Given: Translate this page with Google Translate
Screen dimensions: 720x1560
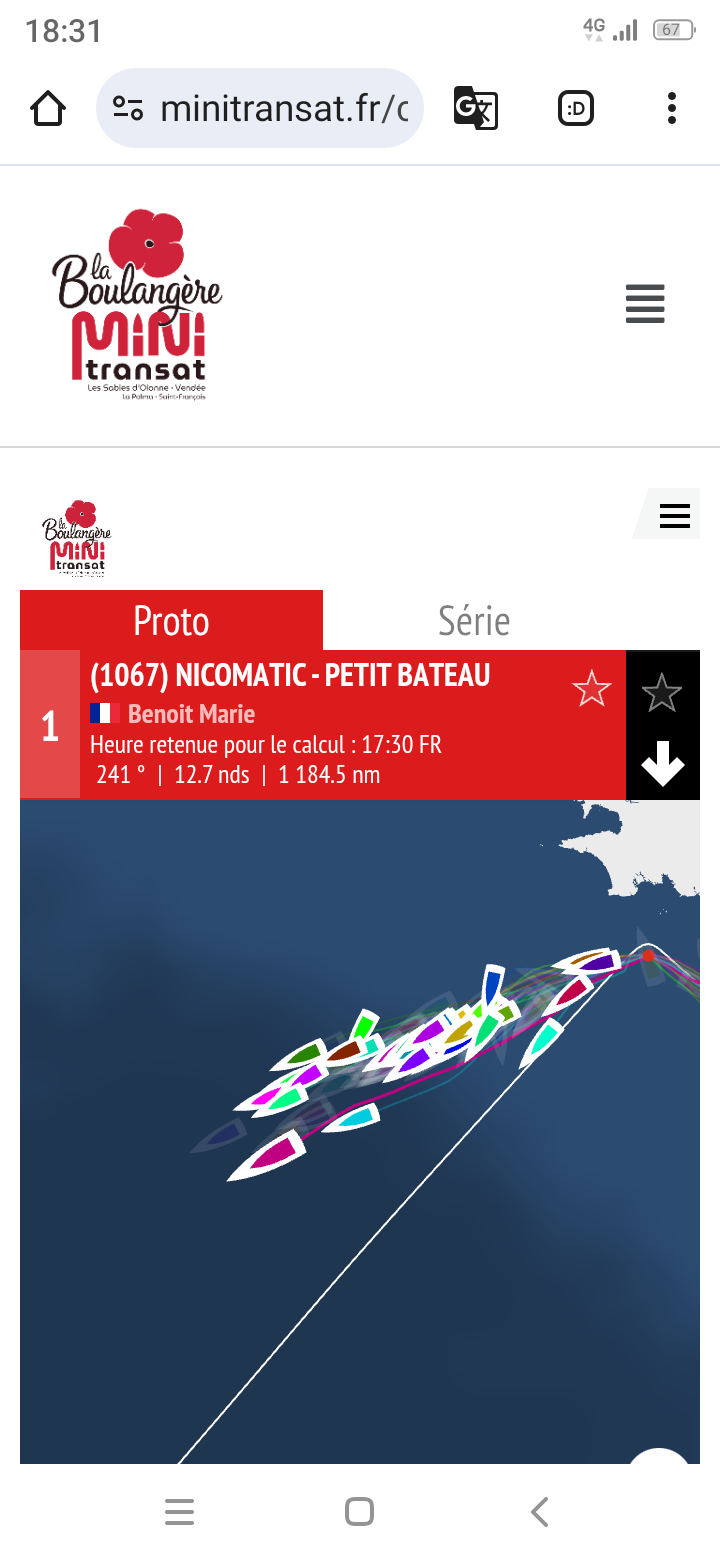Looking at the screenshot, I should [475, 108].
